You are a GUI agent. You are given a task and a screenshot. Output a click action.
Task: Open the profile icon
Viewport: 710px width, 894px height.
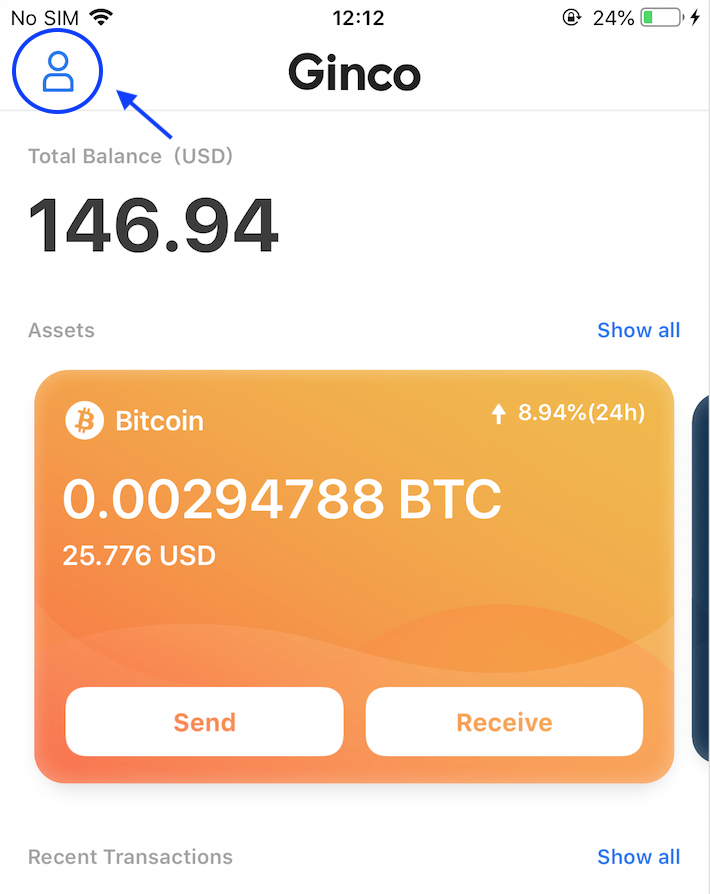58,70
